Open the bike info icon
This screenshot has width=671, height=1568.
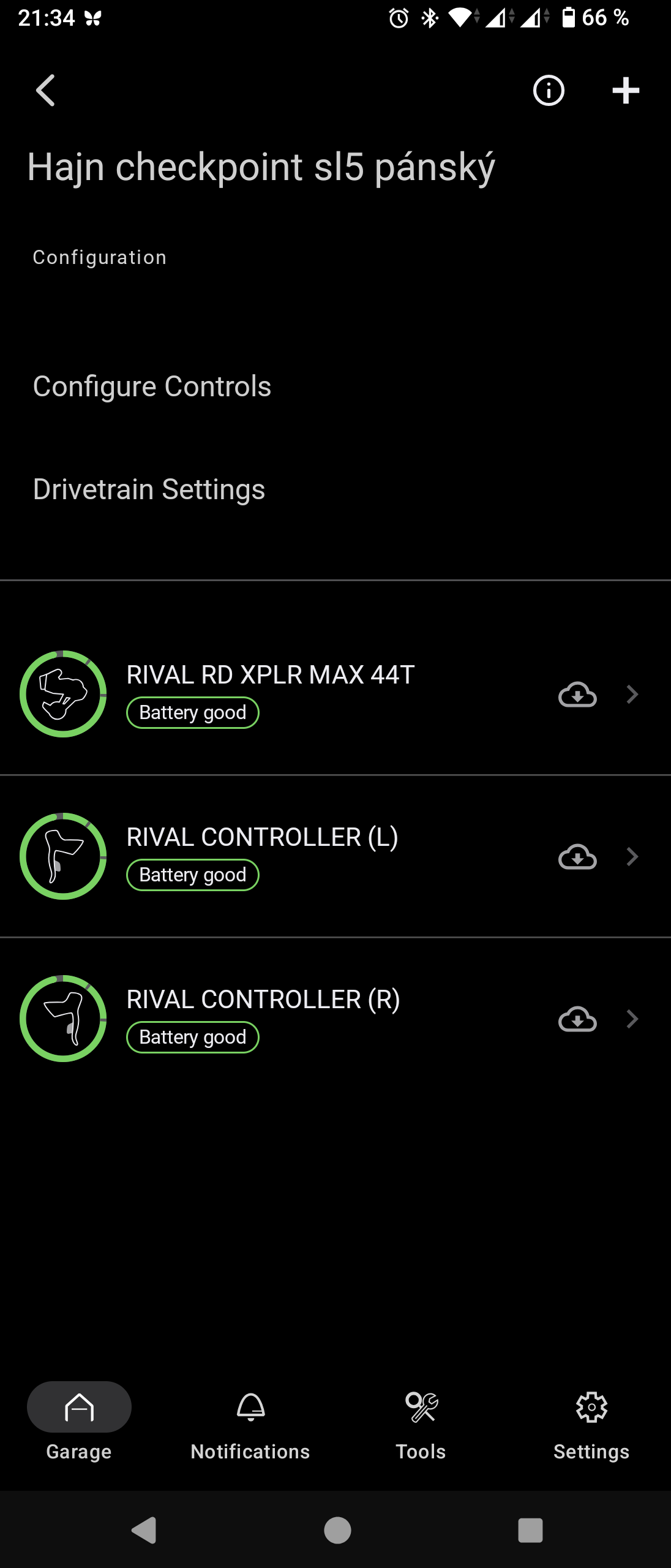[548, 91]
